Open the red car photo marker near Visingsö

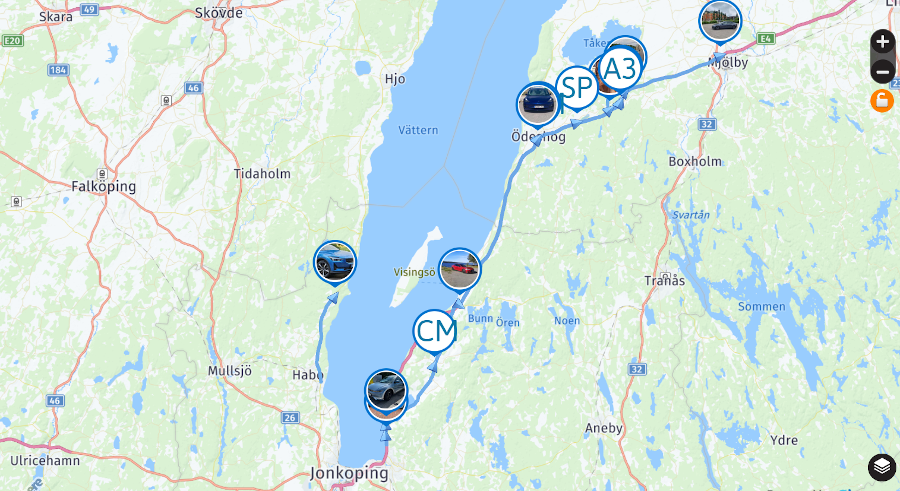pos(460,268)
